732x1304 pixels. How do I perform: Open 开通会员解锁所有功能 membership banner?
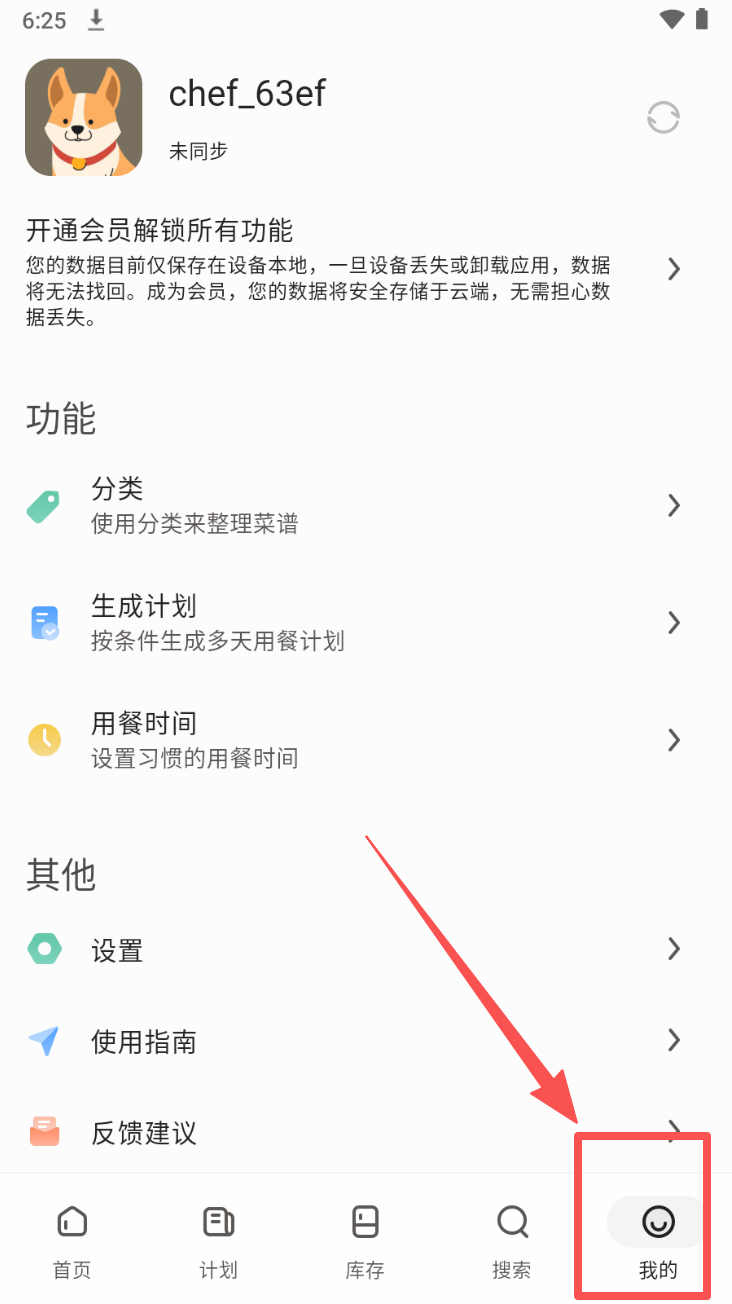point(350,270)
